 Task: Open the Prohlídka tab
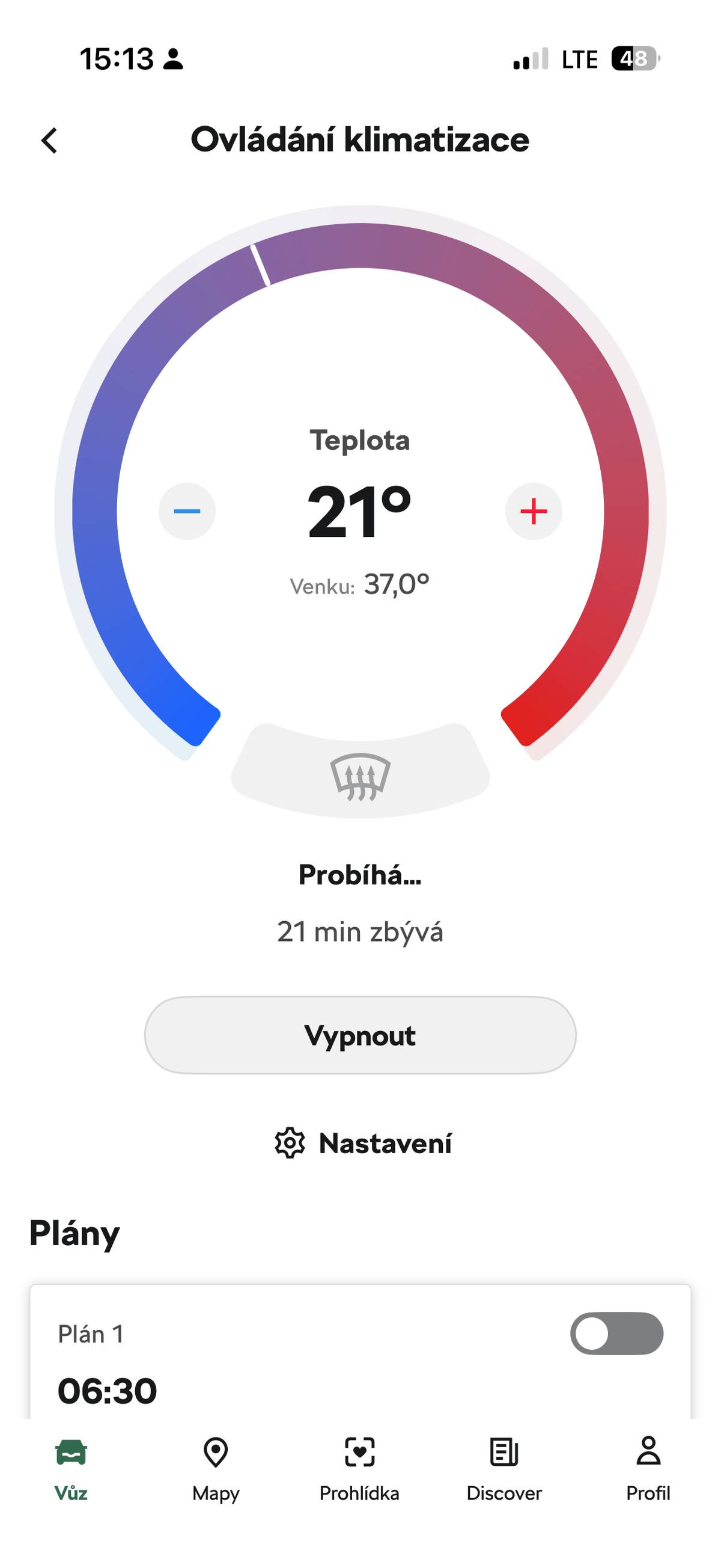pos(359,1470)
